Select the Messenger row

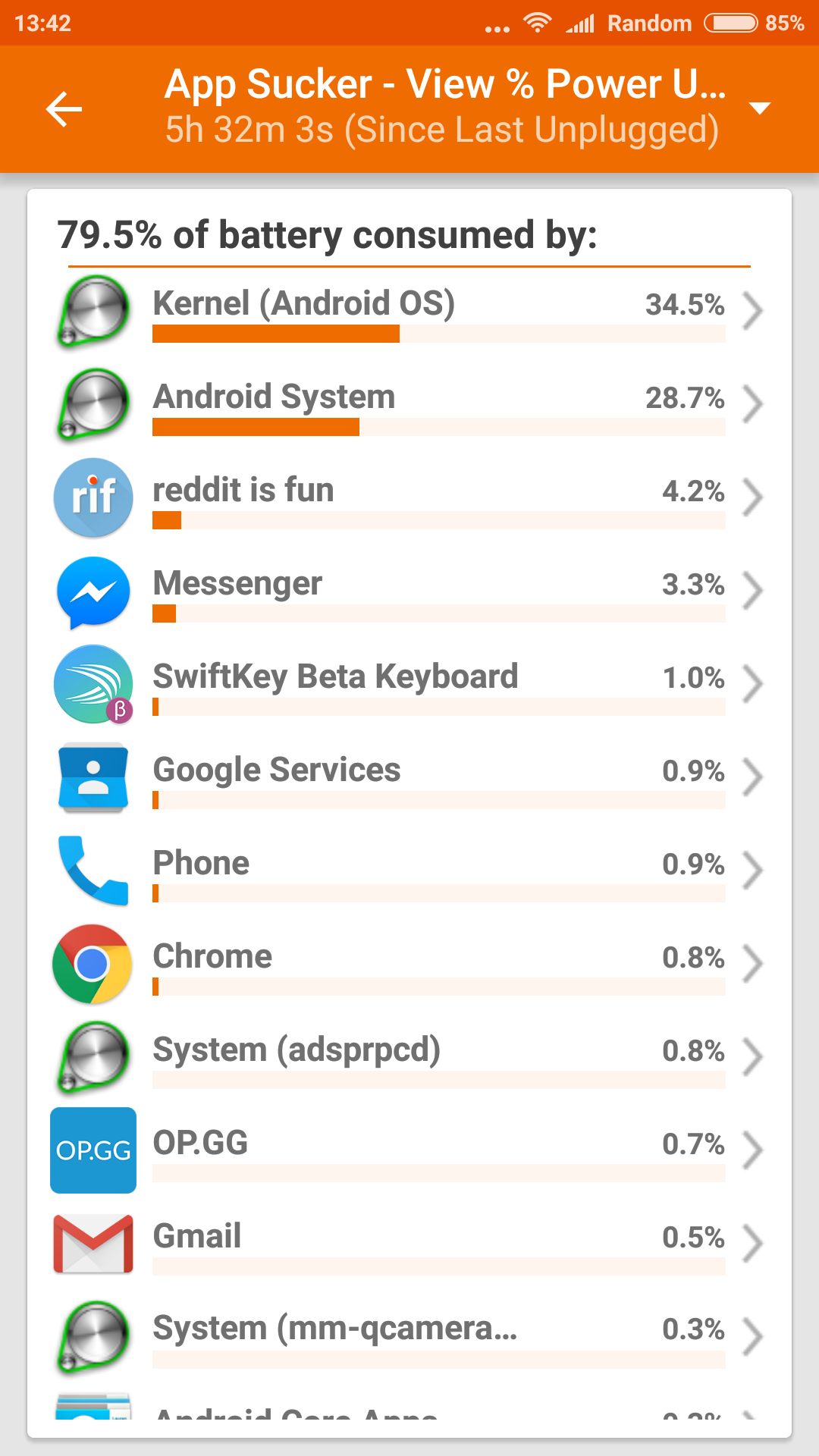coord(409,592)
